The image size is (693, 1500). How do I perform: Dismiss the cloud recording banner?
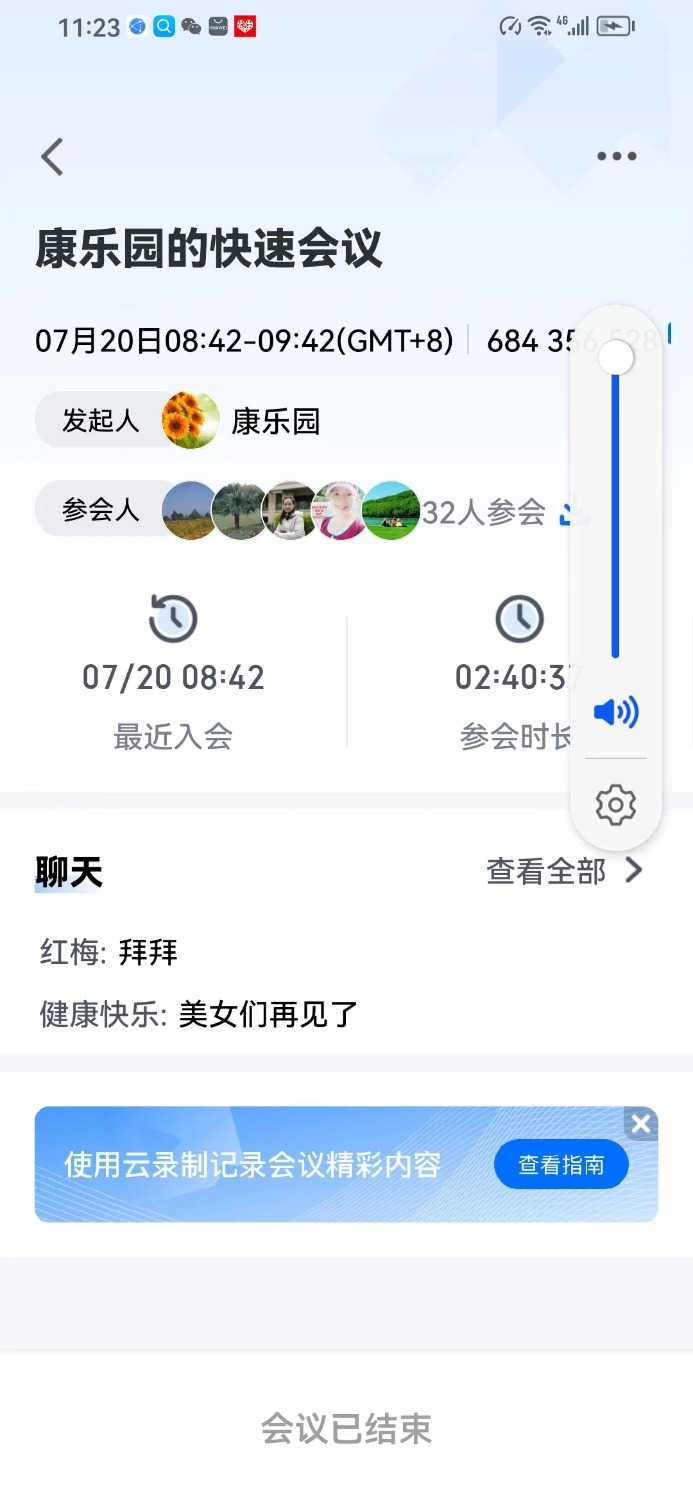click(x=641, y=1123)
